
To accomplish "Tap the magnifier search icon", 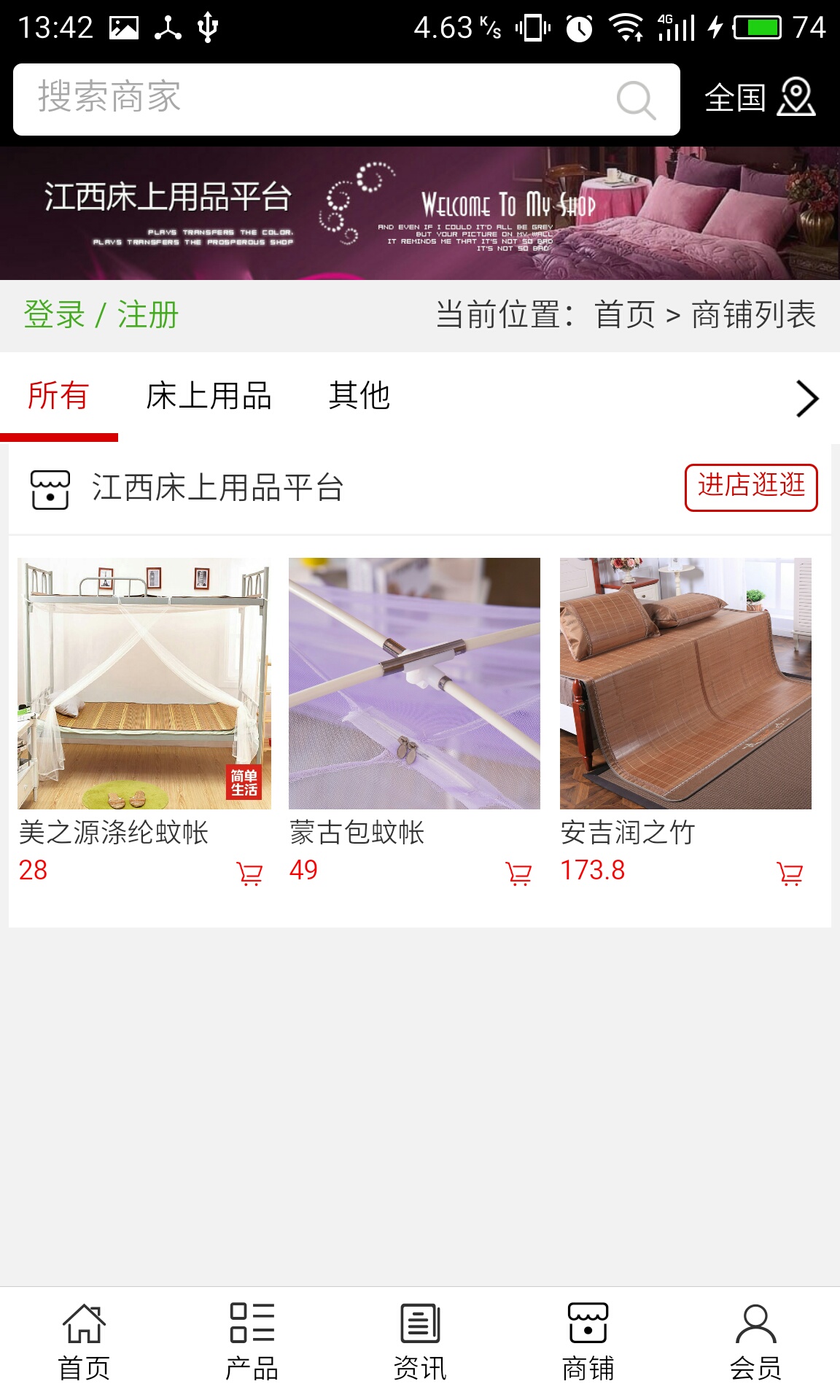I will pyautogui.click(x=636, y=100).
